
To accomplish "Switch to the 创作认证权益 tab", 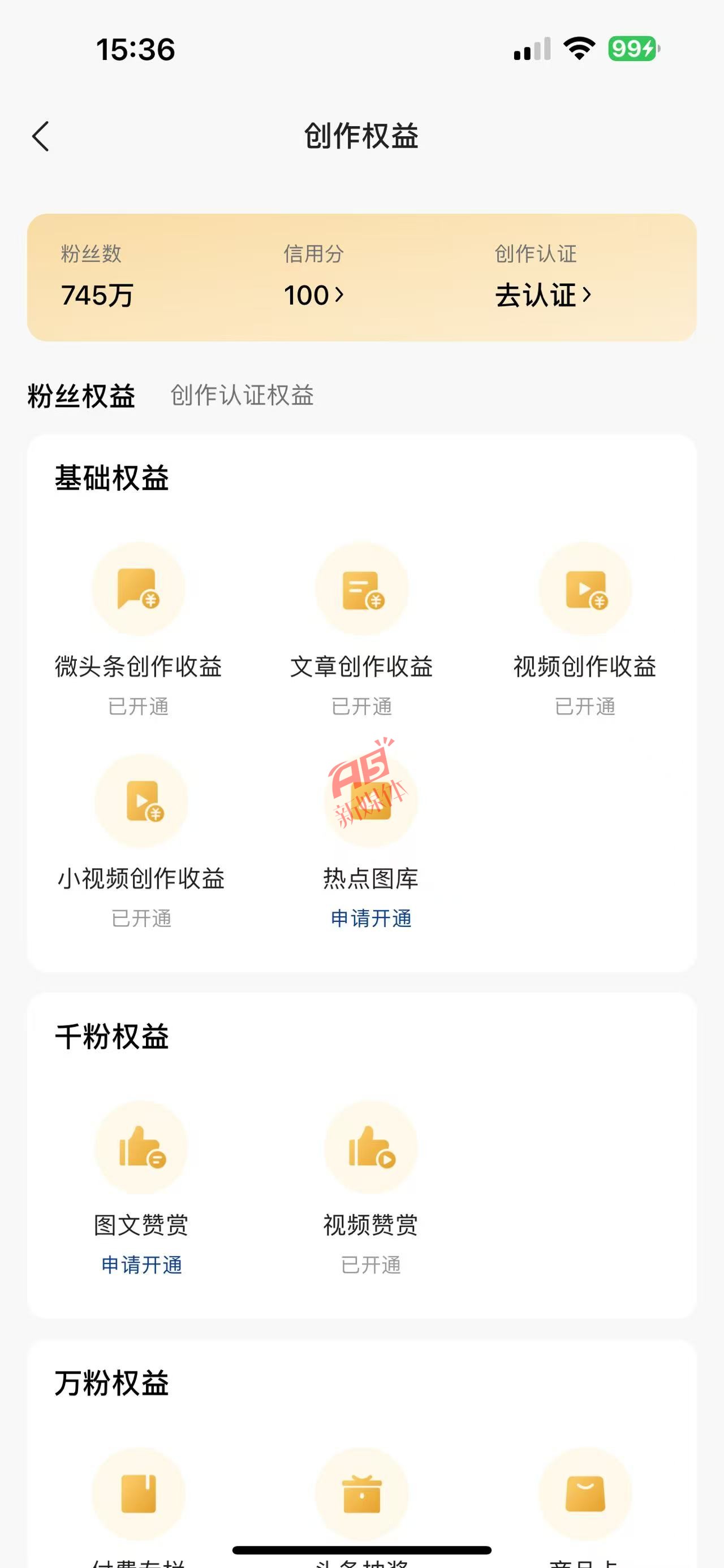I will [242, 396].
